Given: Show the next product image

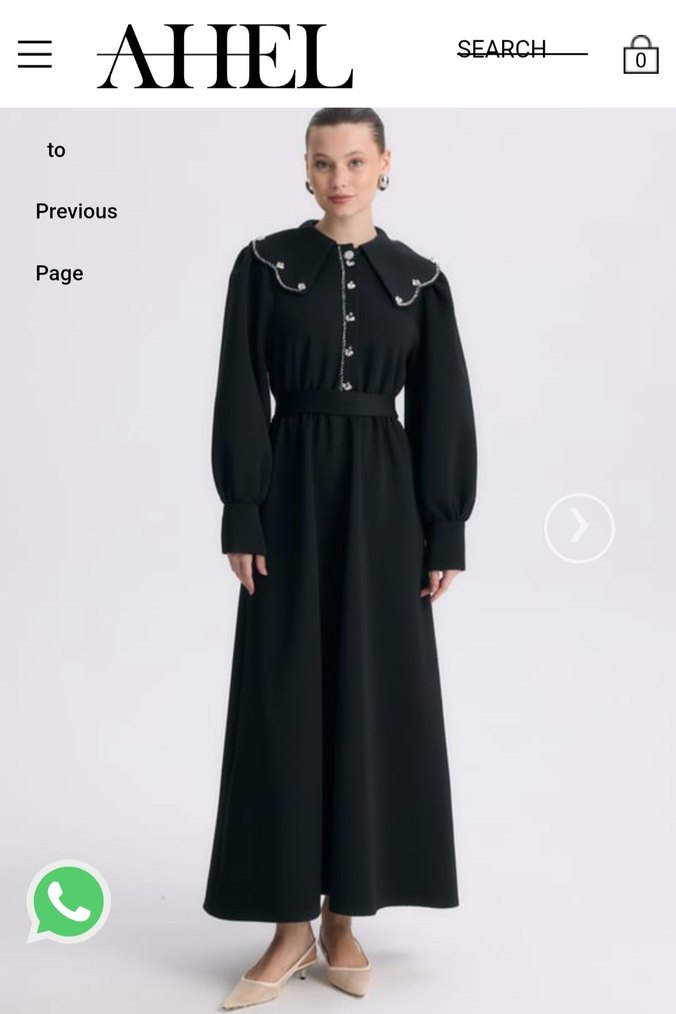Looking at the screenshot, I should pos(579,527).
